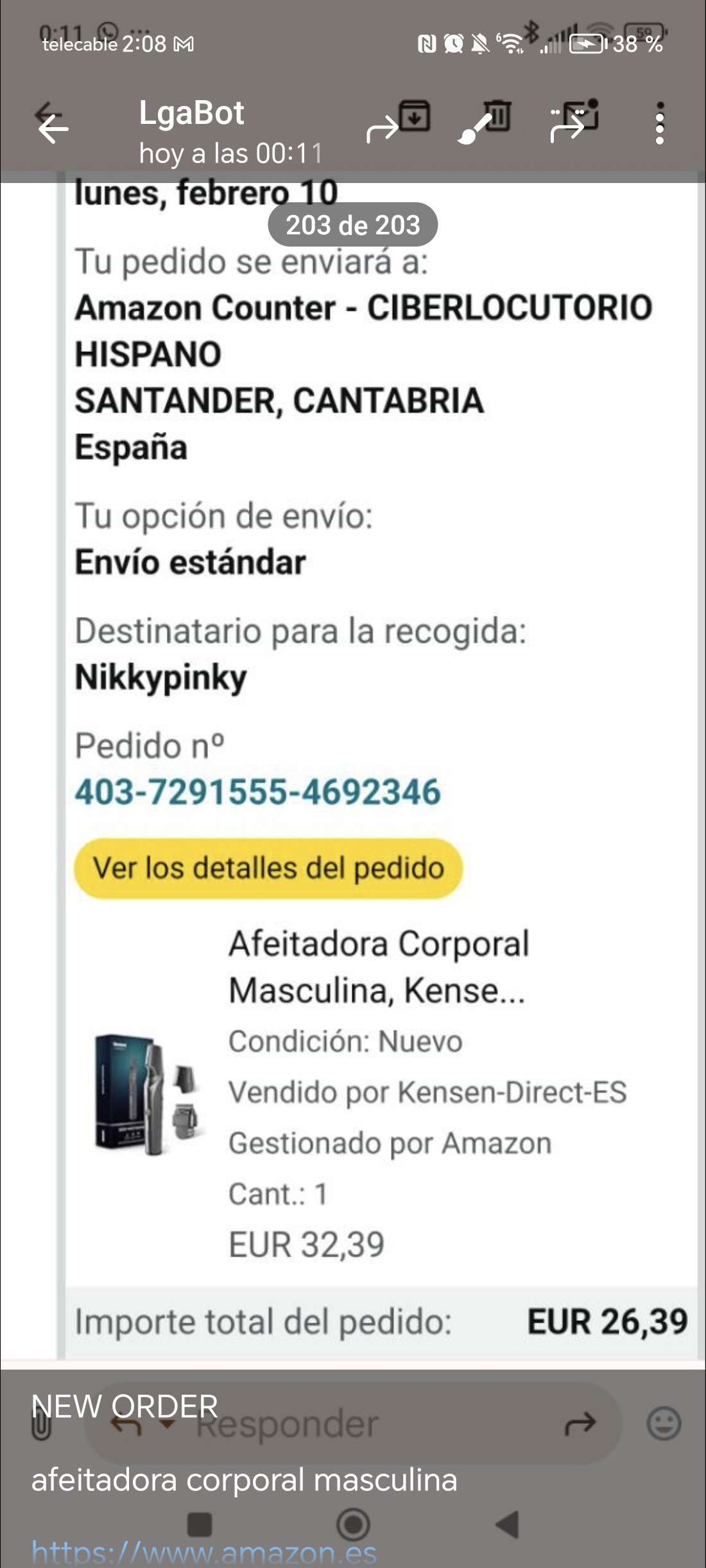
Task: Open the three-dot overflow menu
Action: pyautogui.click(x=659, y=123)
